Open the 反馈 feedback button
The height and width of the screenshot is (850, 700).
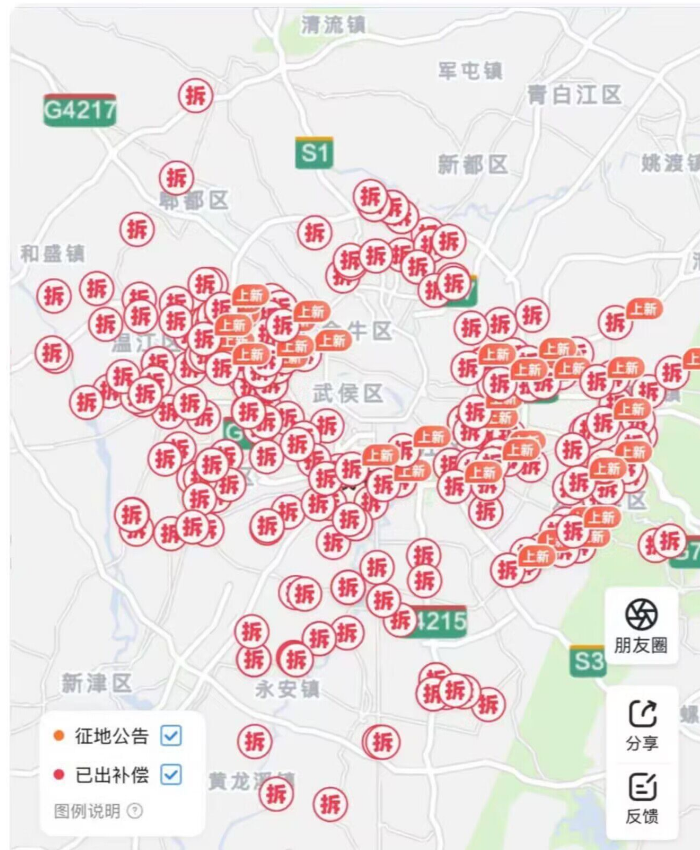642,797
